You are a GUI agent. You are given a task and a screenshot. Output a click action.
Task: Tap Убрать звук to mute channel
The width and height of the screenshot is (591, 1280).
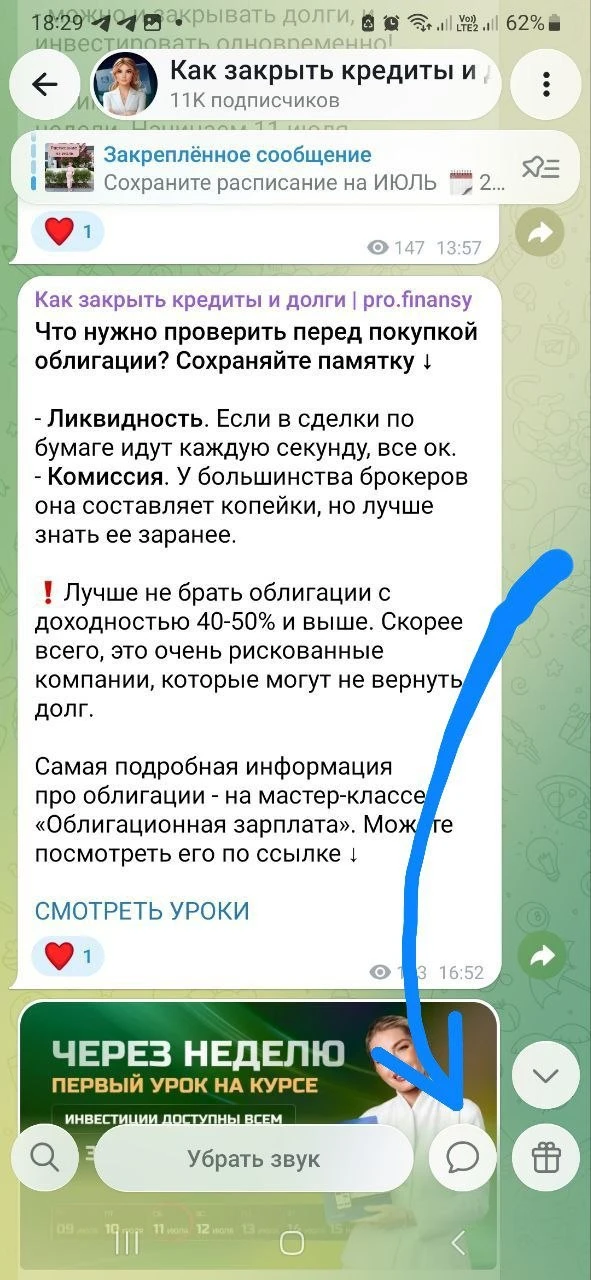pyautogui.click(x=253, y=1158)
